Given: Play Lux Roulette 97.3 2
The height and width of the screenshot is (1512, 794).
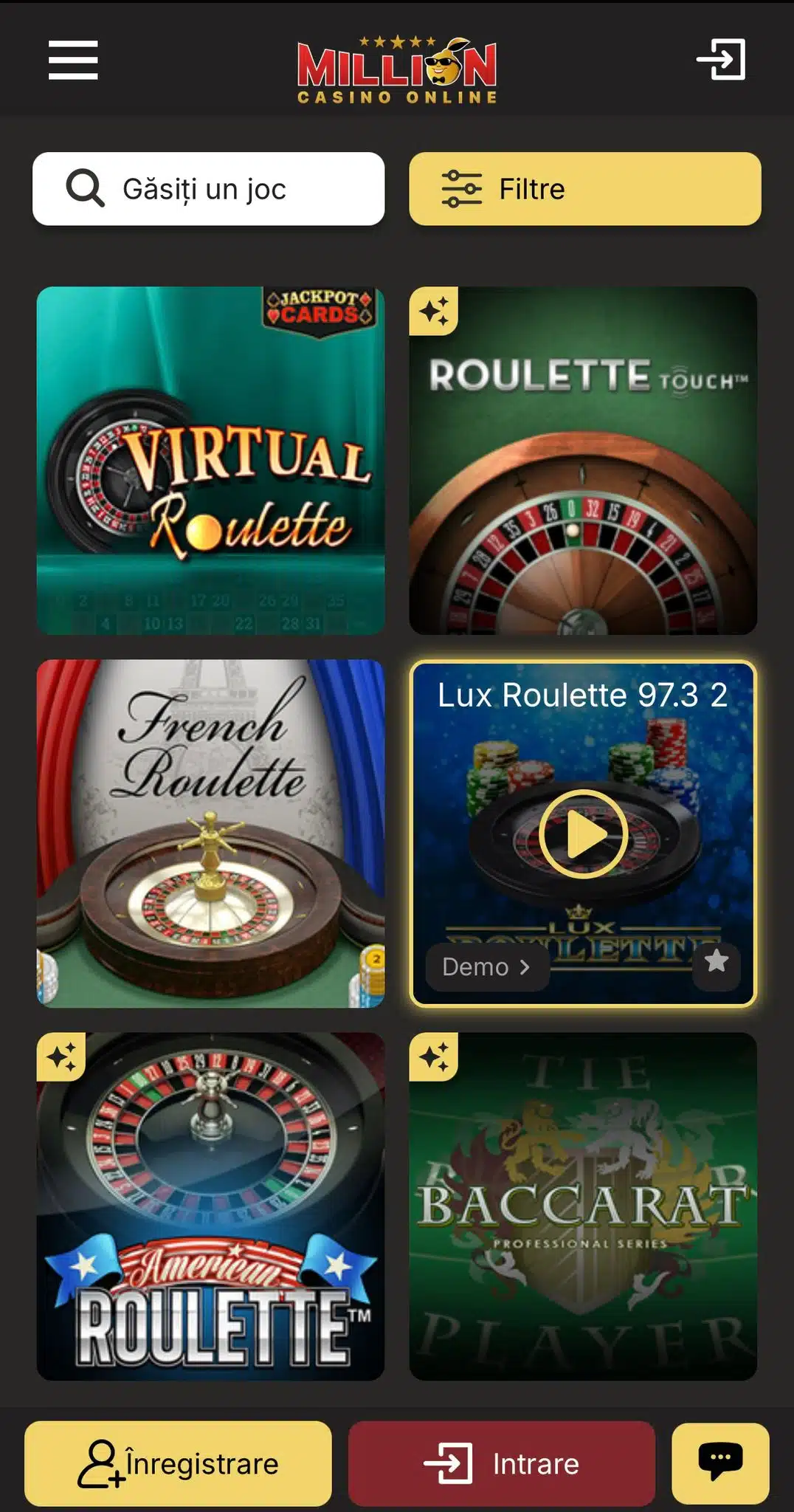Looking at the screenshot, I should (583, 834).
